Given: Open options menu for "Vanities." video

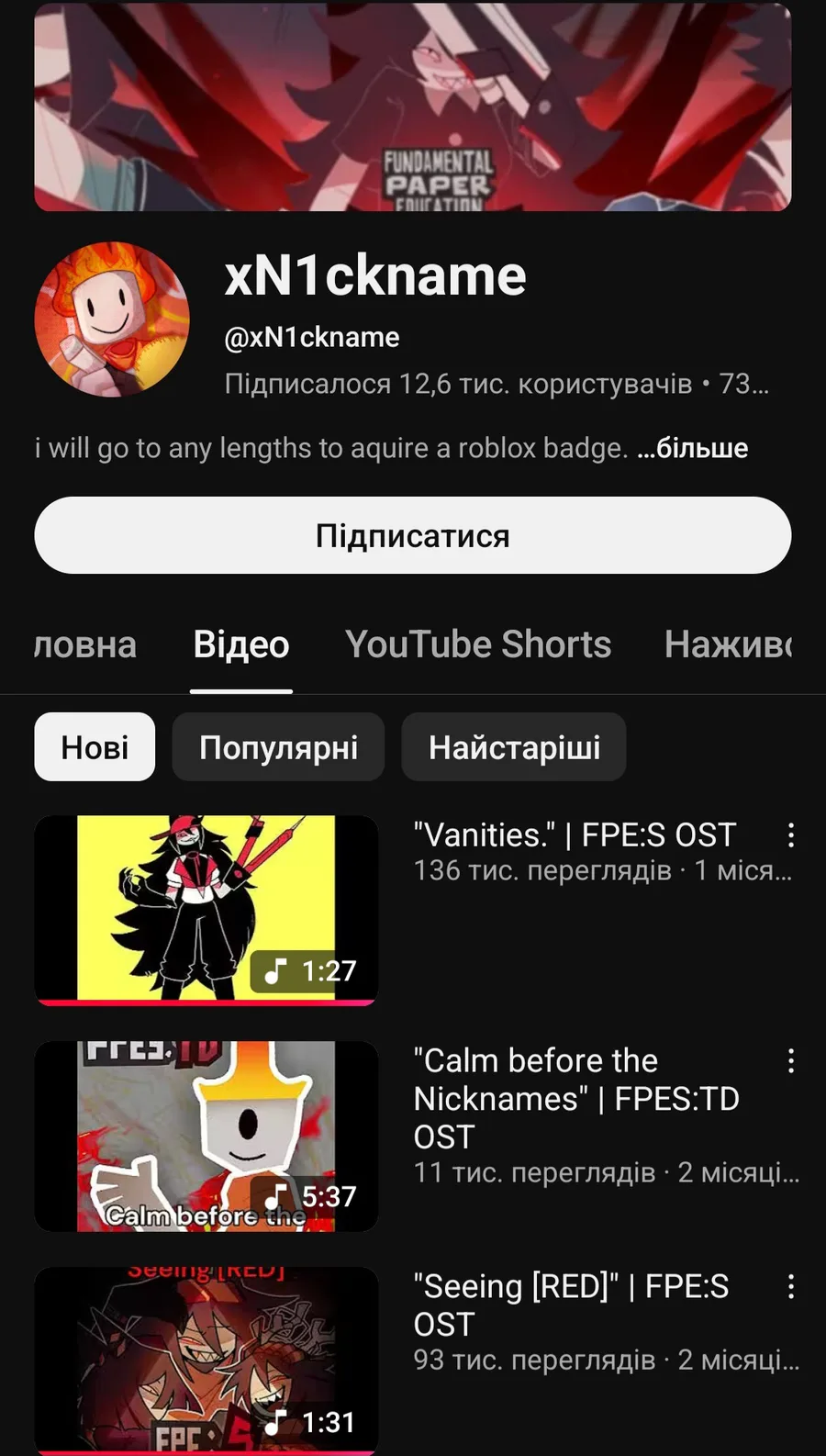Looking at the screenshot, I should (790, 834).
